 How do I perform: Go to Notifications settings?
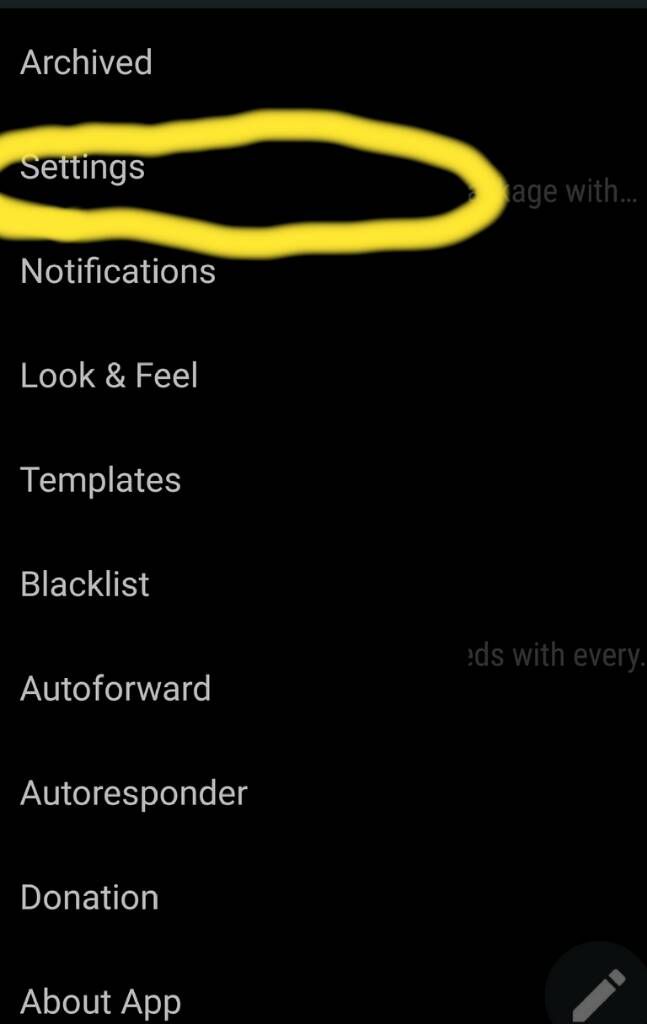pyautogui.click(x=118, y=271)
